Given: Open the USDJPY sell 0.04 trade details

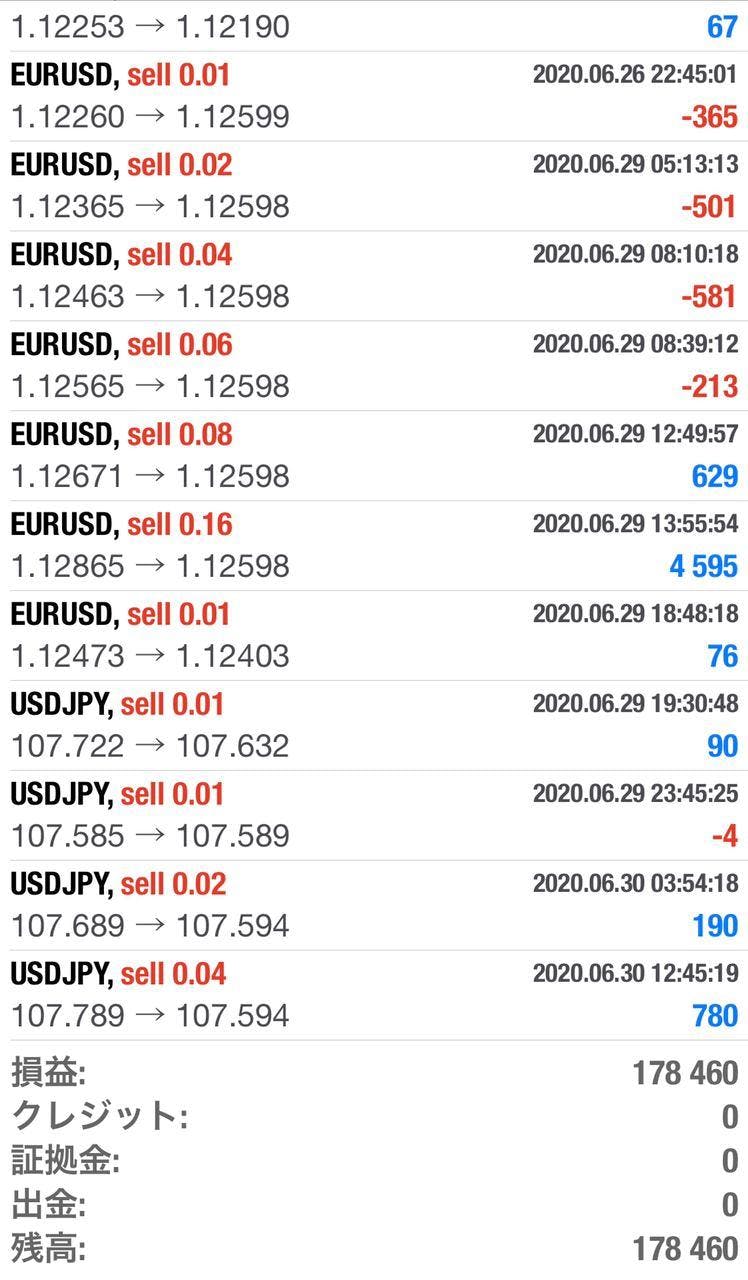Looking at the screenshot, I should point(374,996).
